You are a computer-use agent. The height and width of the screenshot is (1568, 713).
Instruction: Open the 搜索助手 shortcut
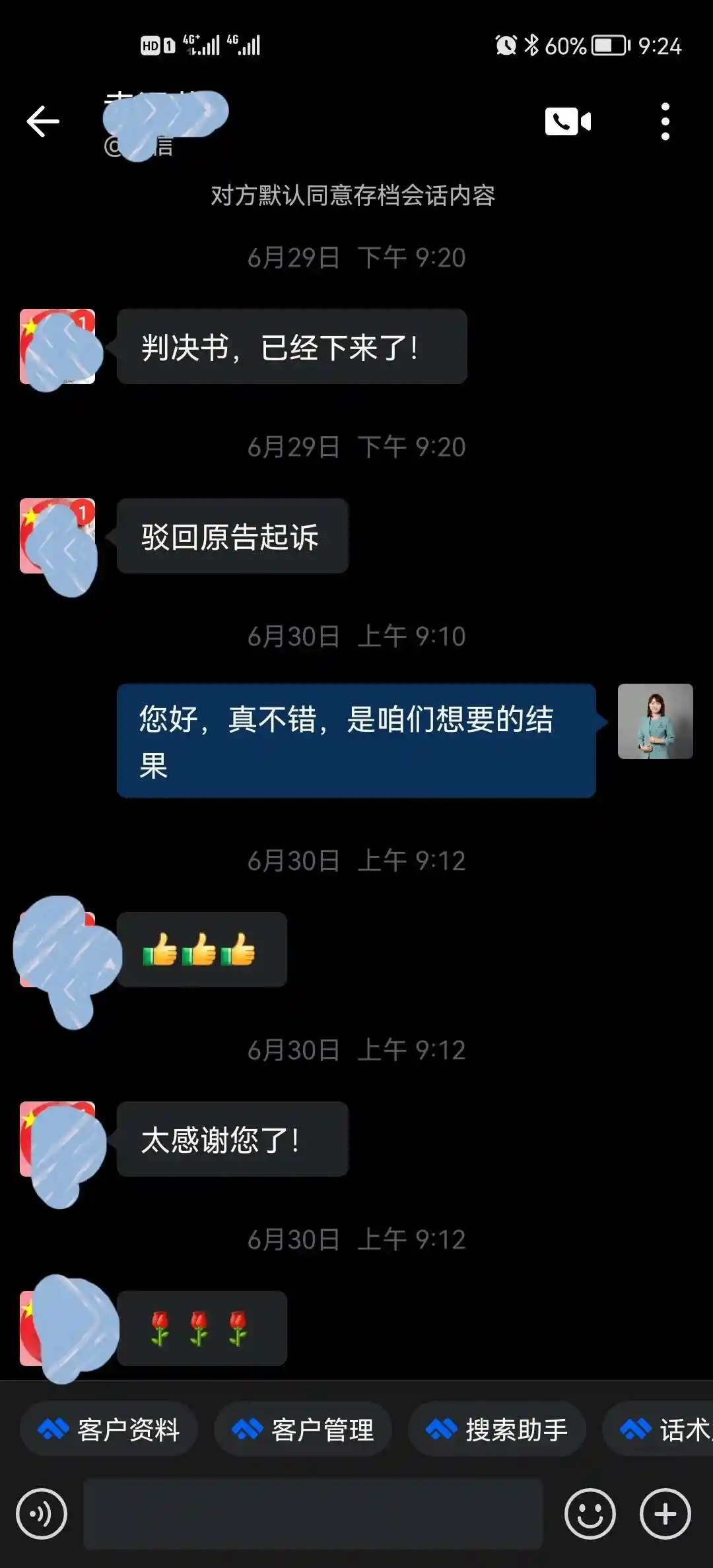(497, 1430)
